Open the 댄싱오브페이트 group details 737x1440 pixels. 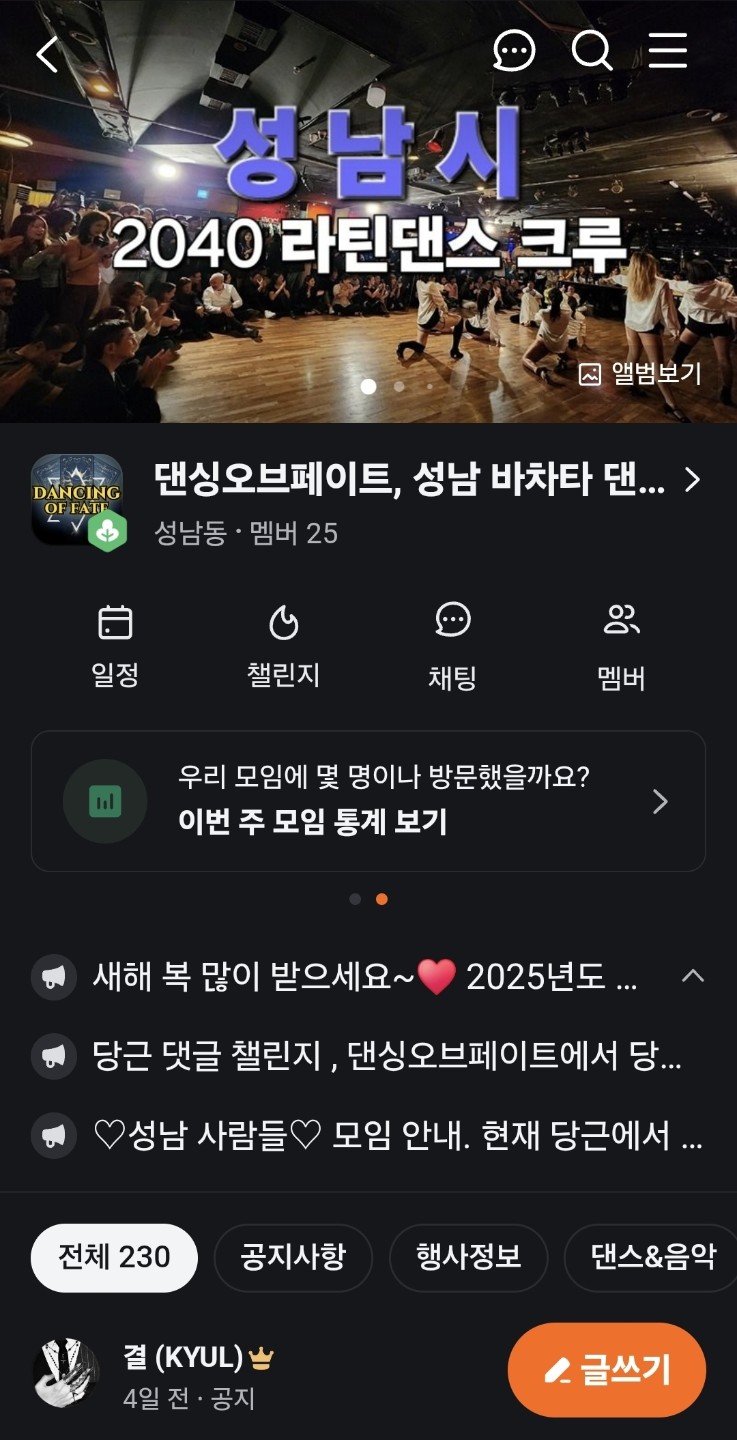tap(410, 481)
